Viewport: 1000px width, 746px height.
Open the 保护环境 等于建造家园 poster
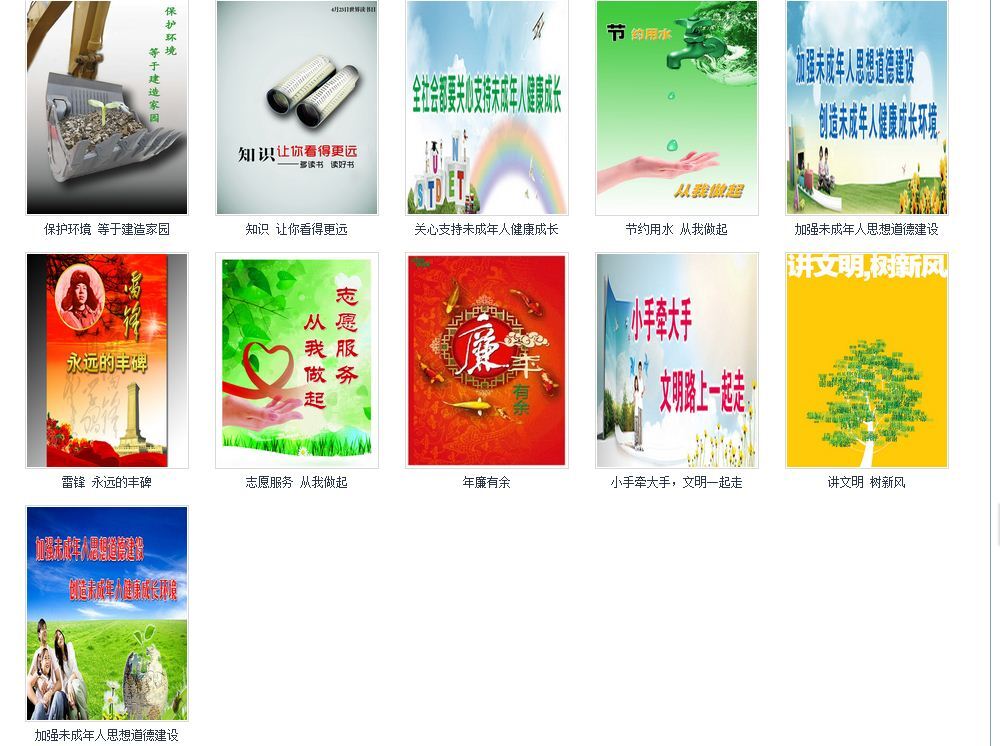coord(107,108)
